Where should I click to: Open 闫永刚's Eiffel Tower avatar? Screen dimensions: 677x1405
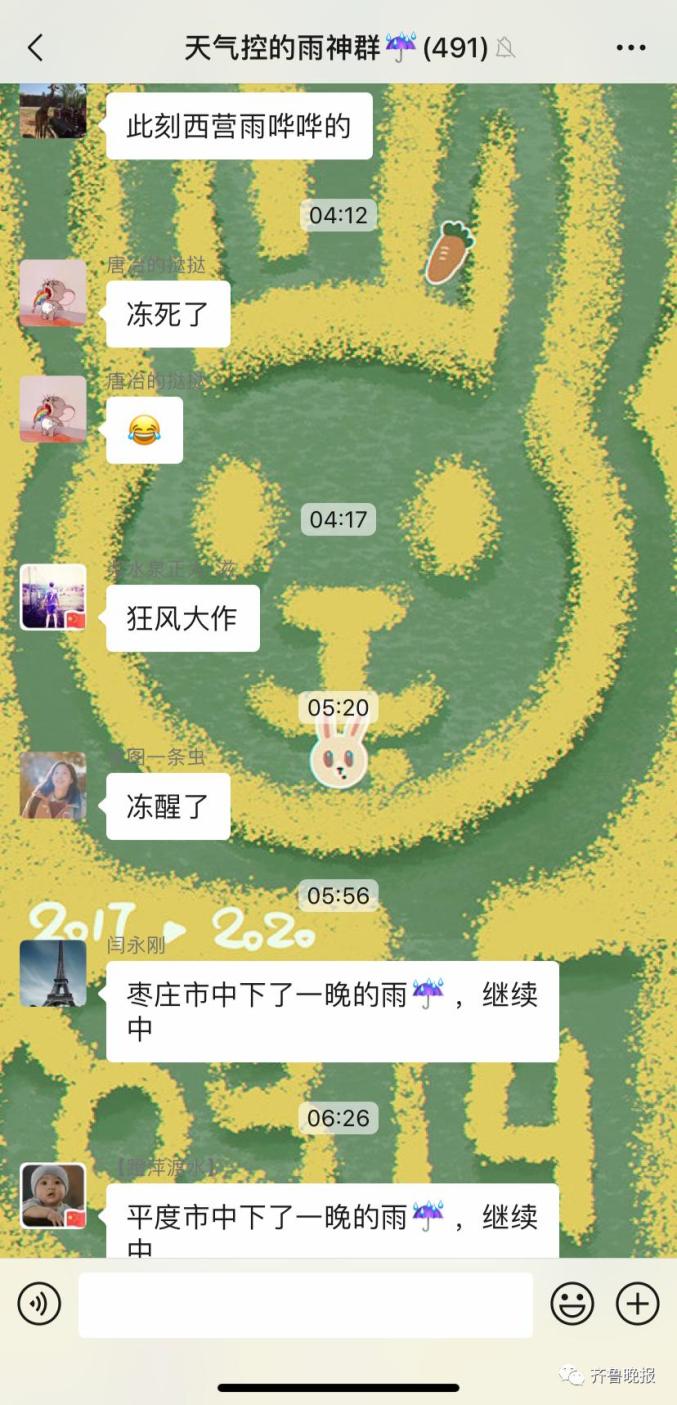point(53,973)
